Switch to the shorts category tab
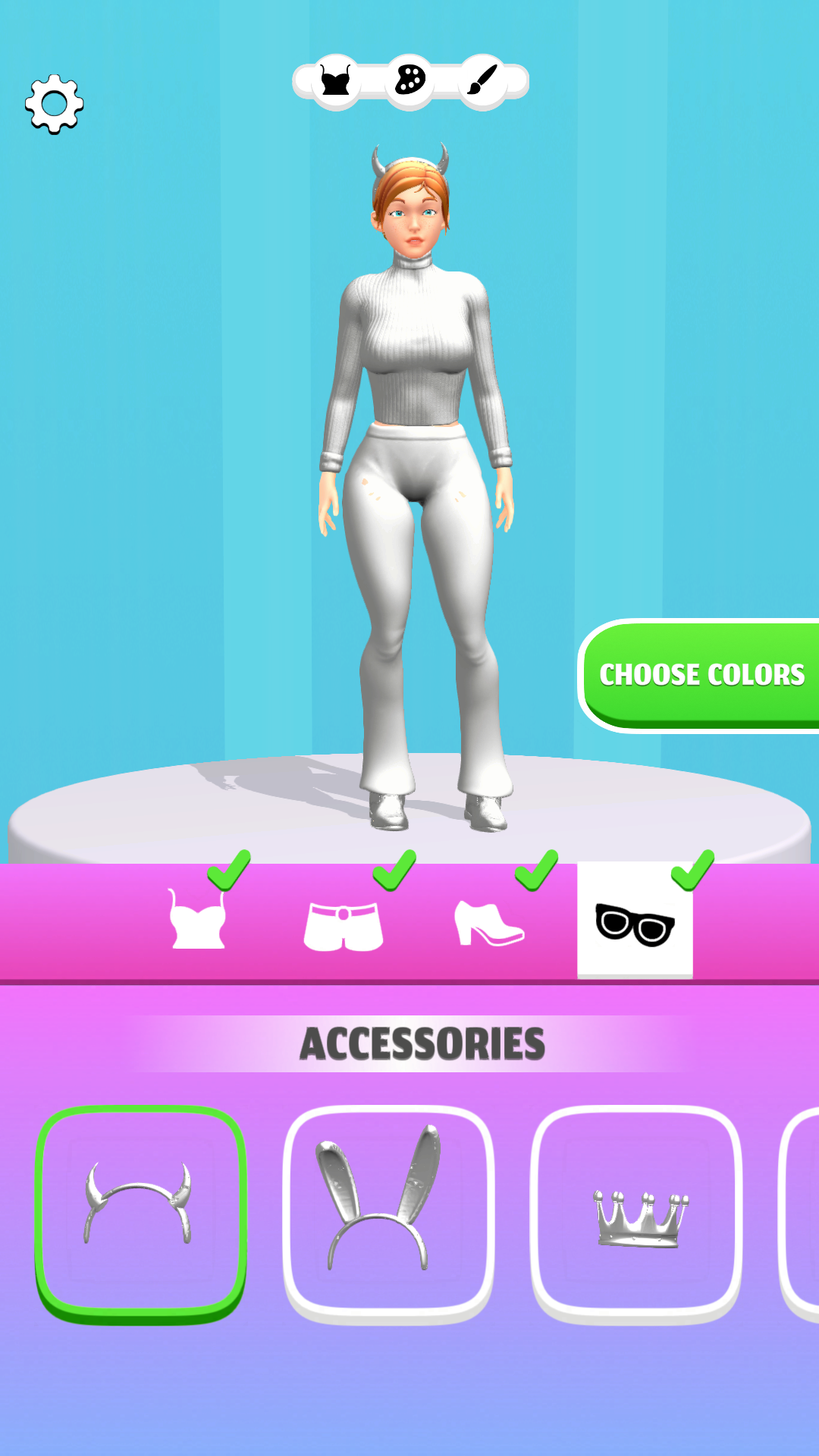Screen dimensions: 819x1456 click(343, 925)
